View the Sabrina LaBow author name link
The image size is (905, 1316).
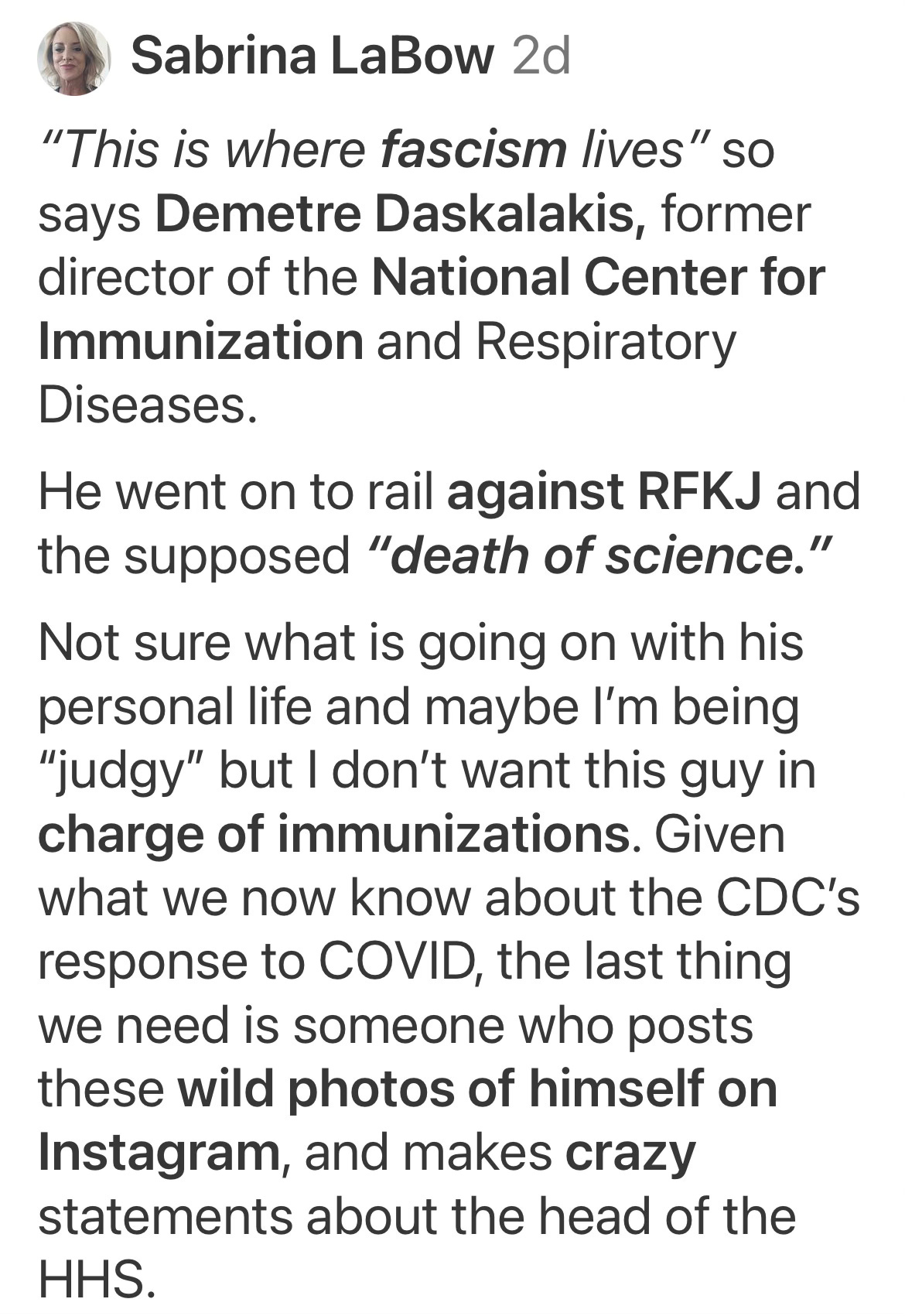(312, 57)
